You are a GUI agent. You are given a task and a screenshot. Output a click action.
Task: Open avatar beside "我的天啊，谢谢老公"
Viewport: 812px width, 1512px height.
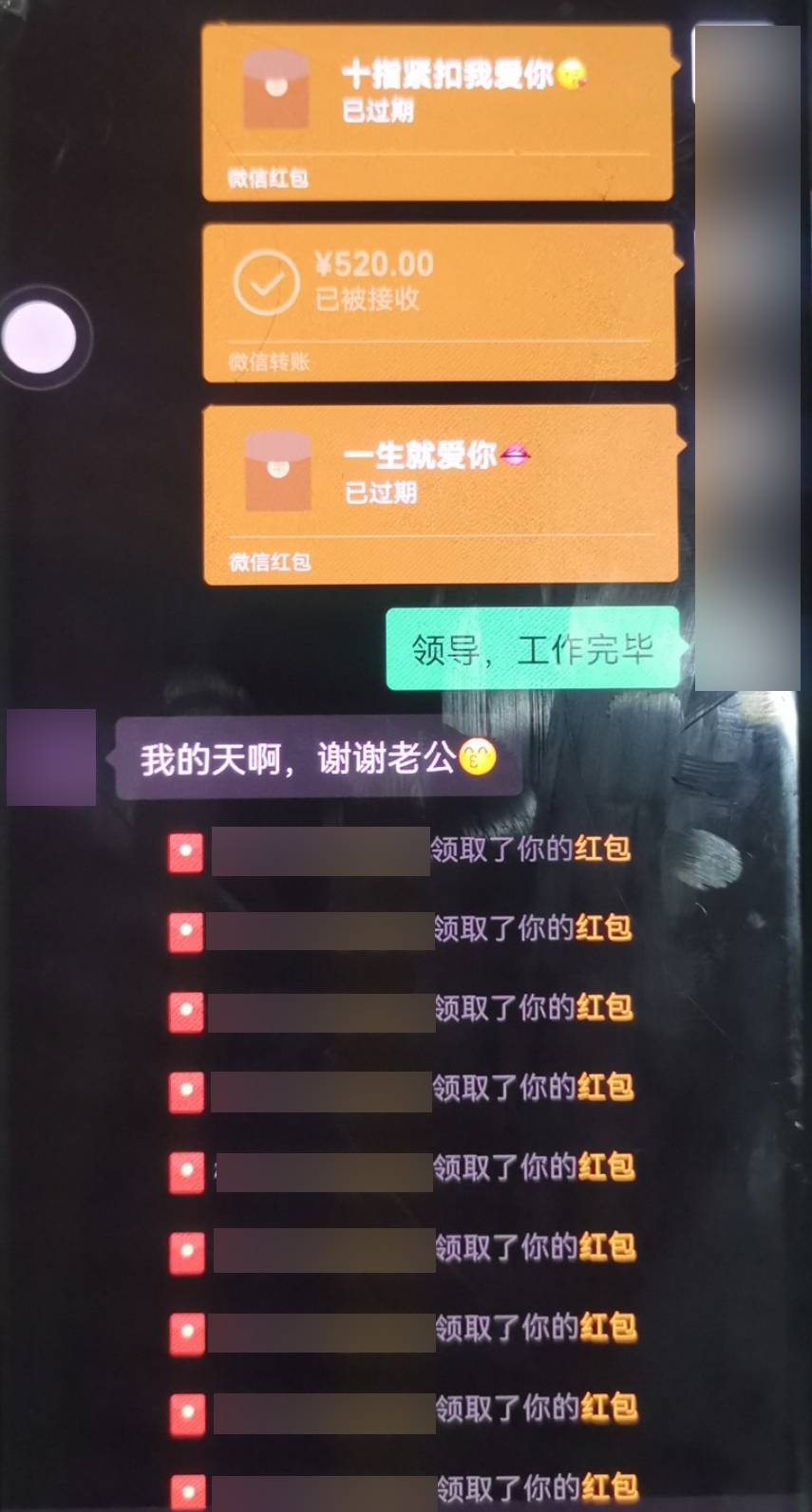(51, 757)
